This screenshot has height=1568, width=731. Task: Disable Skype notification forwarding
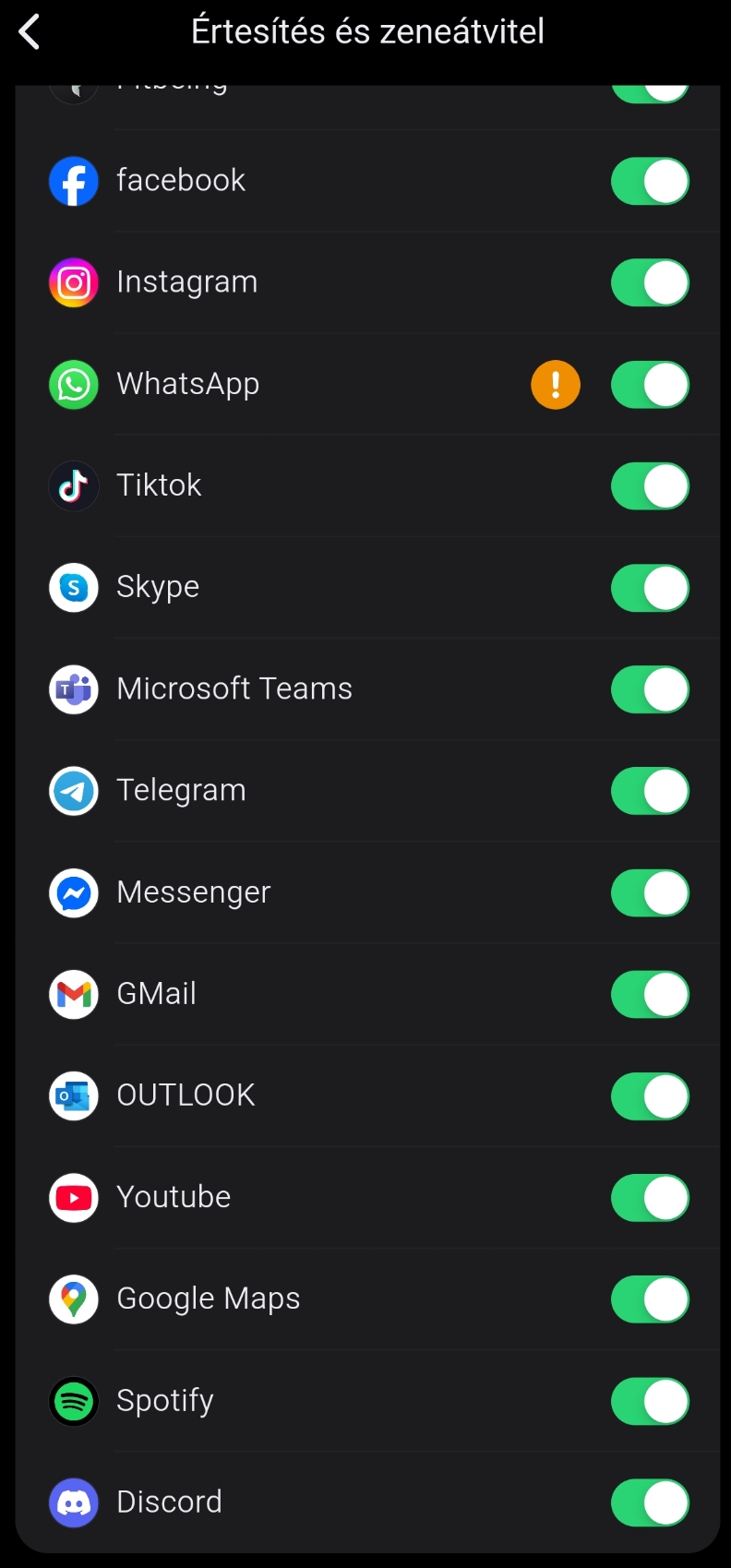coord(650,588)
